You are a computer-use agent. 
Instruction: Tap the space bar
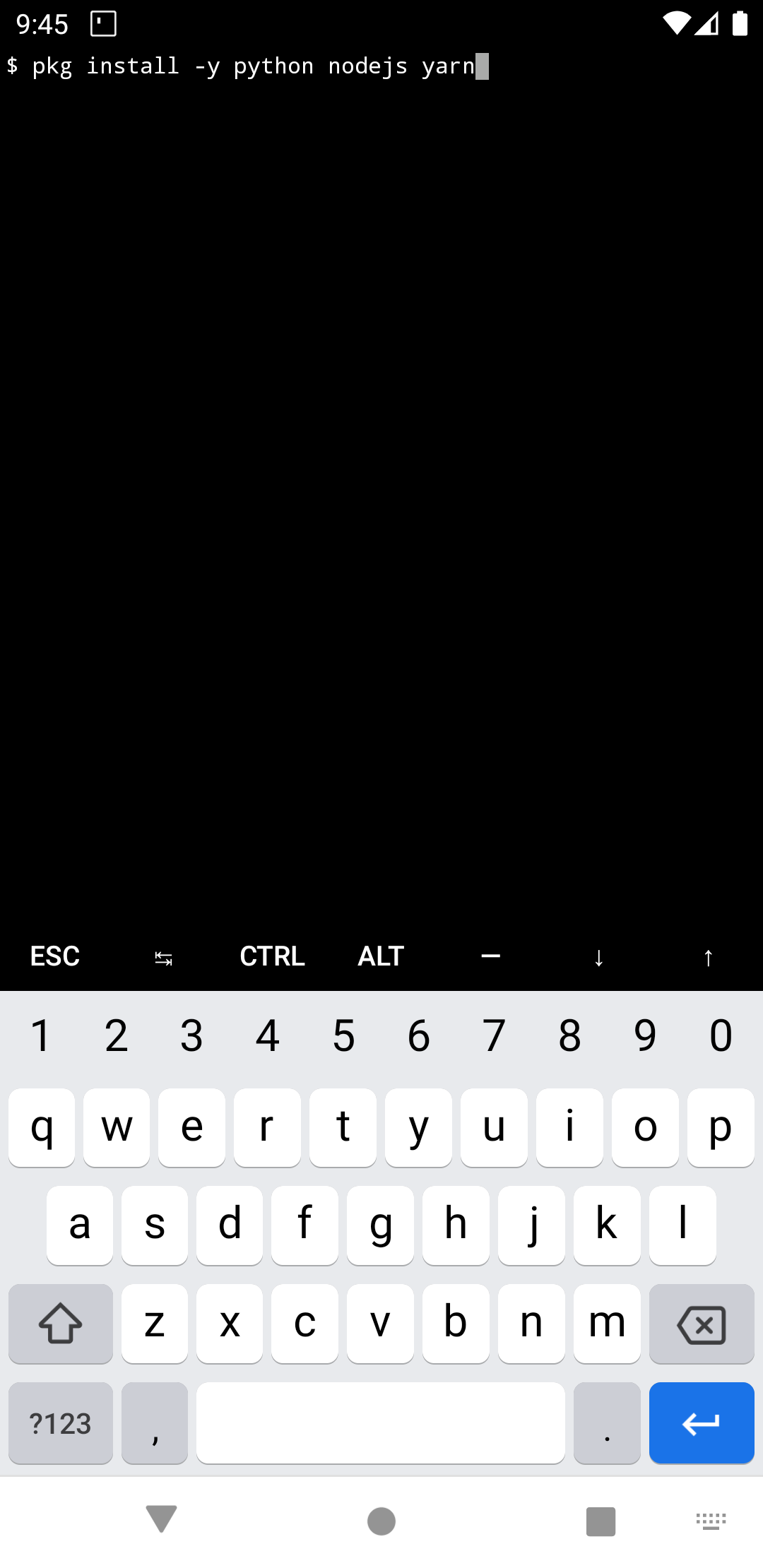380,1423
